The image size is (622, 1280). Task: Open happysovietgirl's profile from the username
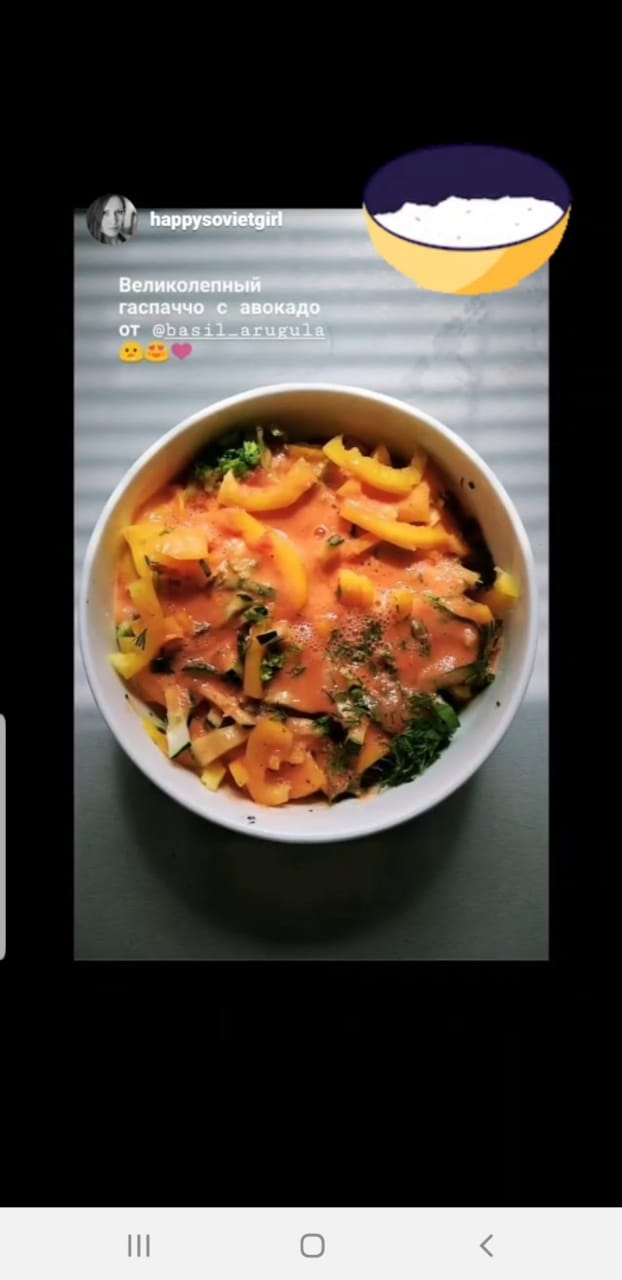(215, 219)
